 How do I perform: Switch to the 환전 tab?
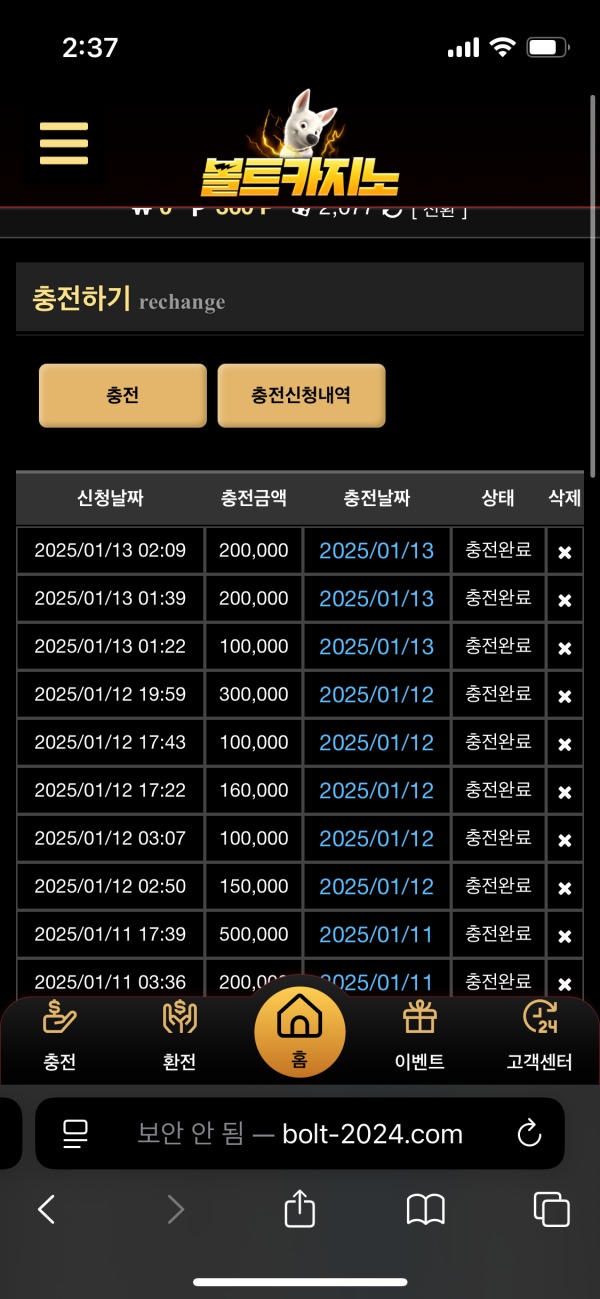(180, 1036)
